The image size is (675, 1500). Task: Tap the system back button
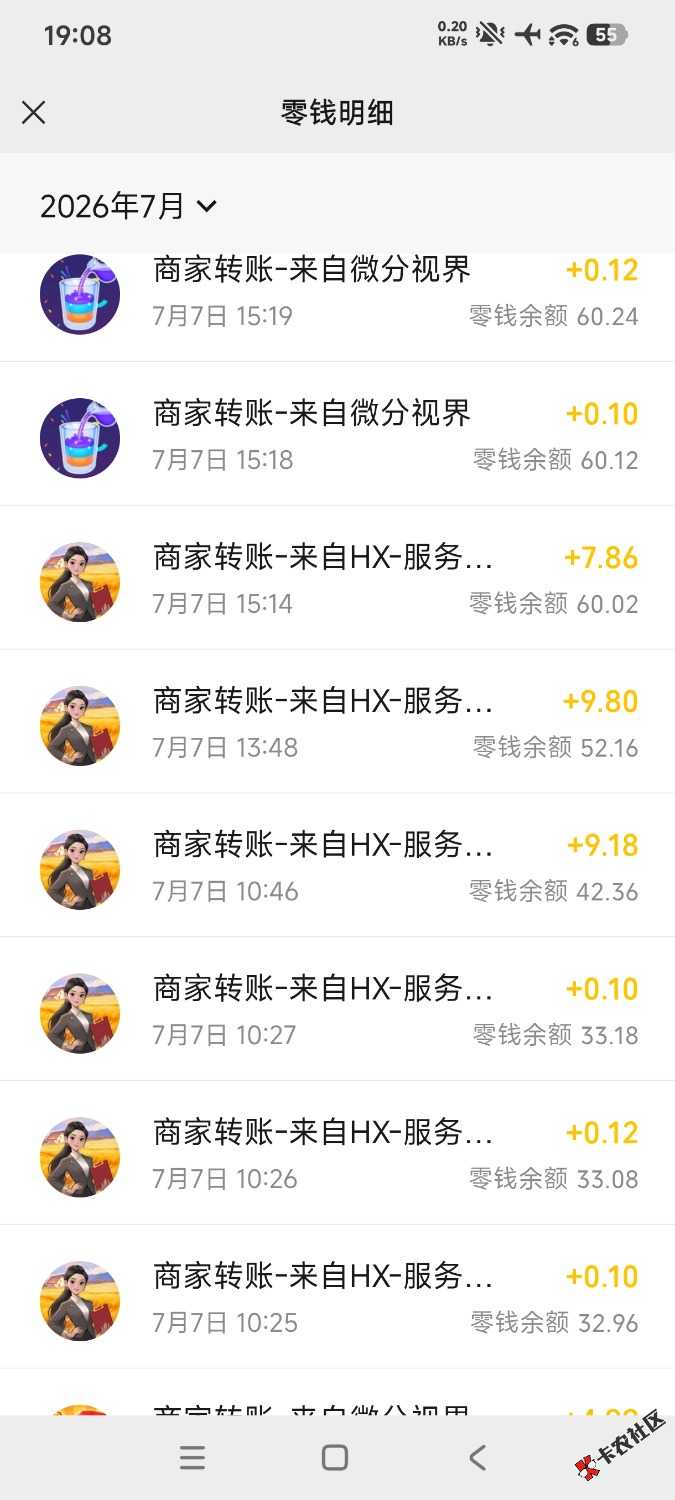pos(478,1458)
